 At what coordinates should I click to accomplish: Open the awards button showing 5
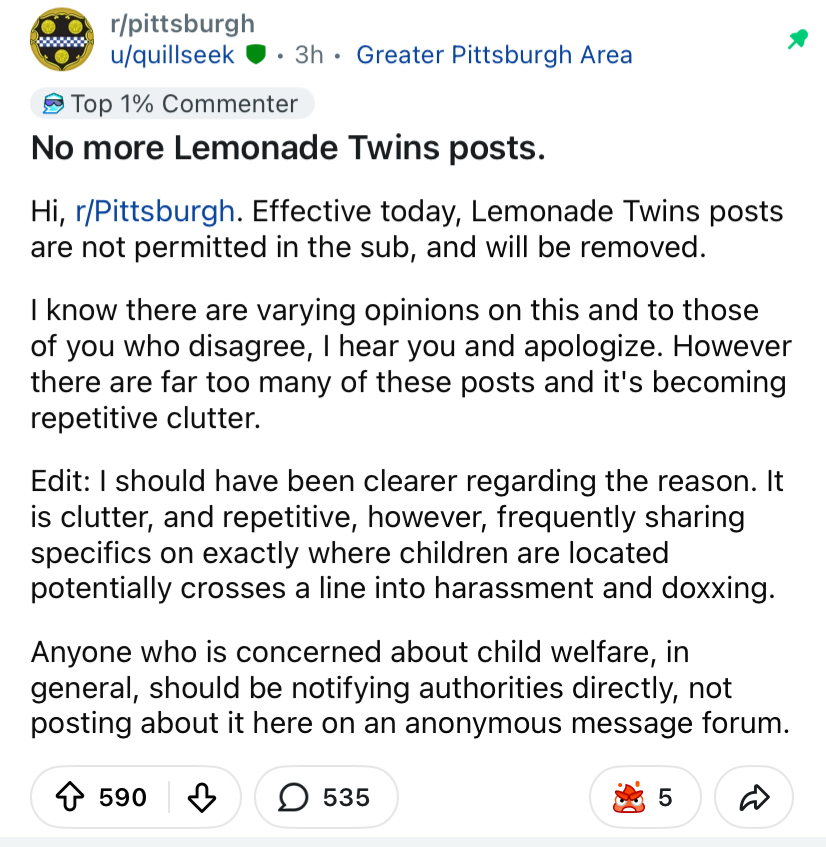[x=645, y=797]
